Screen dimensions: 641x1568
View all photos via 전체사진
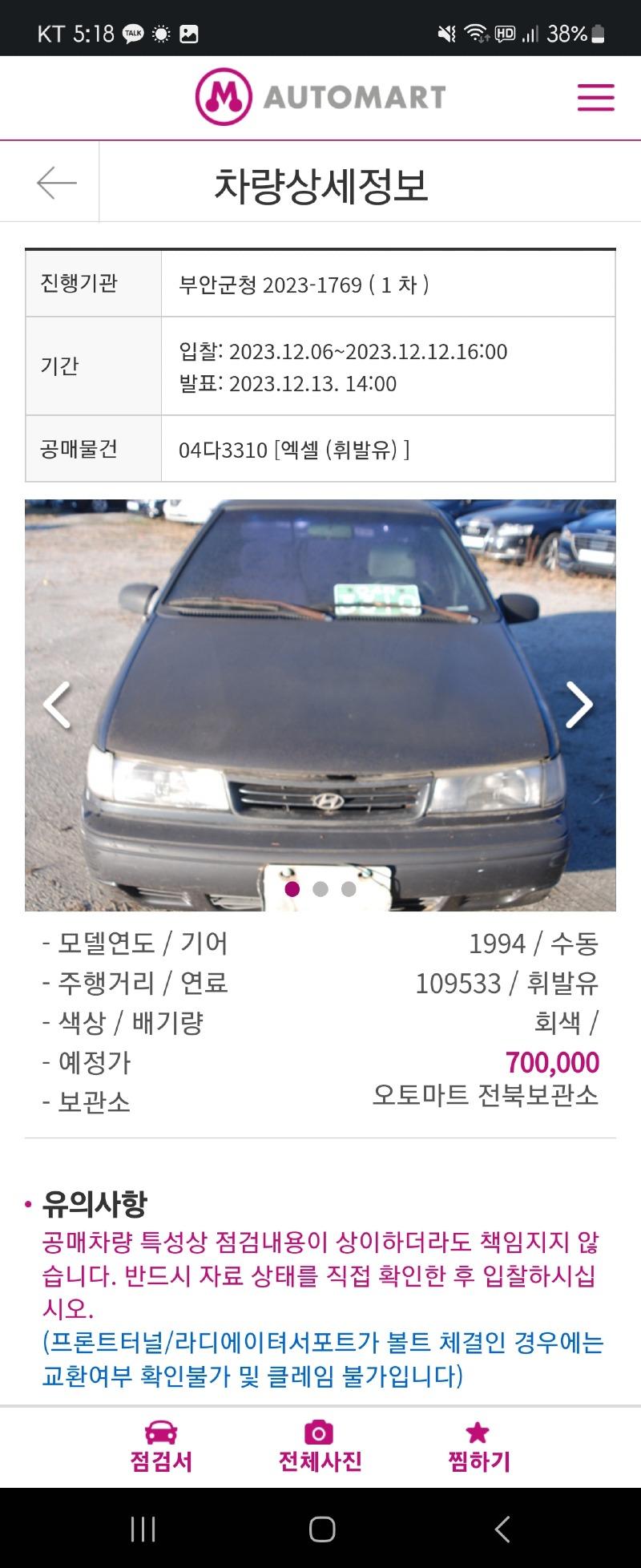coord(320,1447)
